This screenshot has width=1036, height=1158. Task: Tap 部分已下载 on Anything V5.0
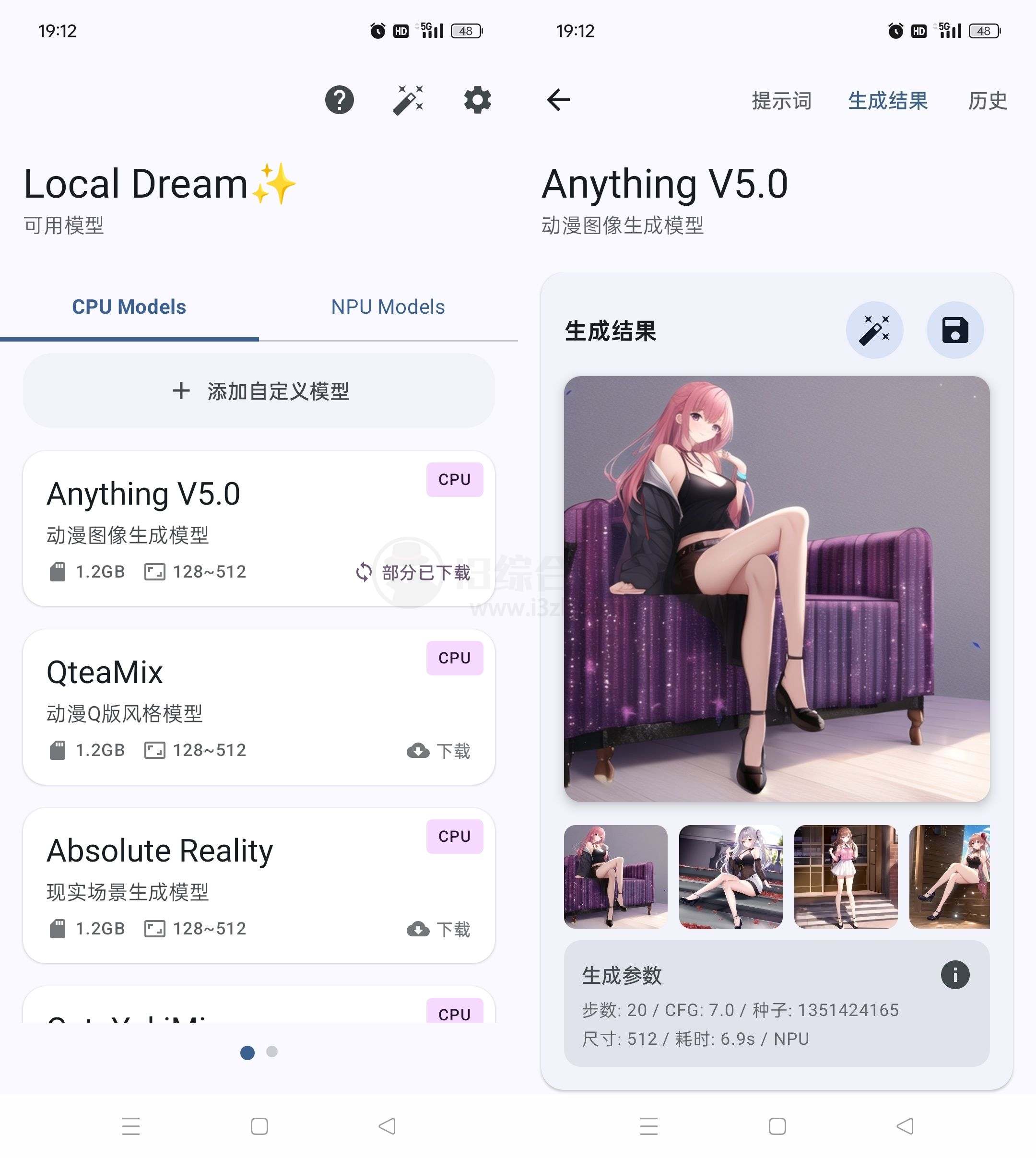[x=426, y=572]
